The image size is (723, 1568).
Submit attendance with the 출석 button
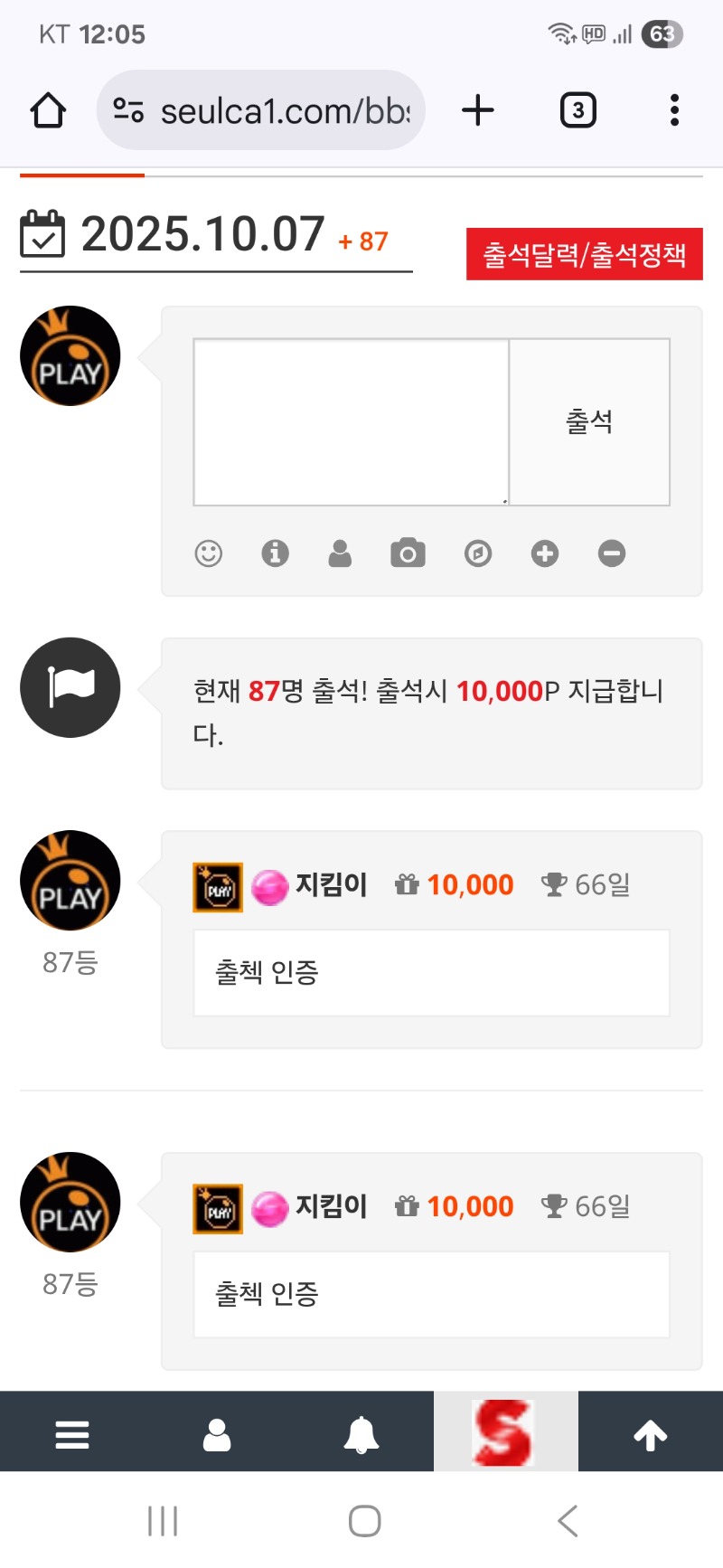tap(589, 421)
